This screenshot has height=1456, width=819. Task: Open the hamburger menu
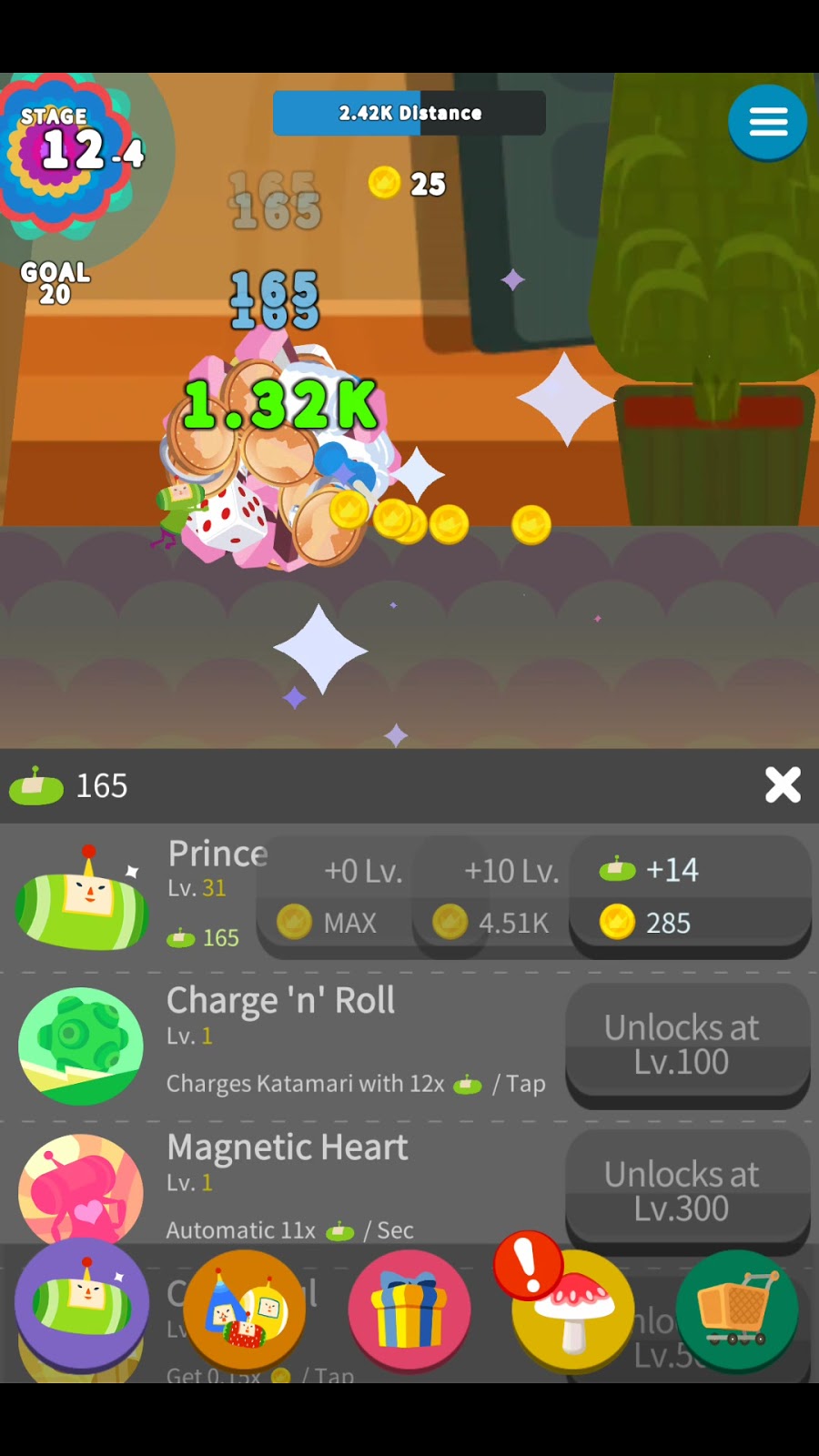[x=767, y=122]
